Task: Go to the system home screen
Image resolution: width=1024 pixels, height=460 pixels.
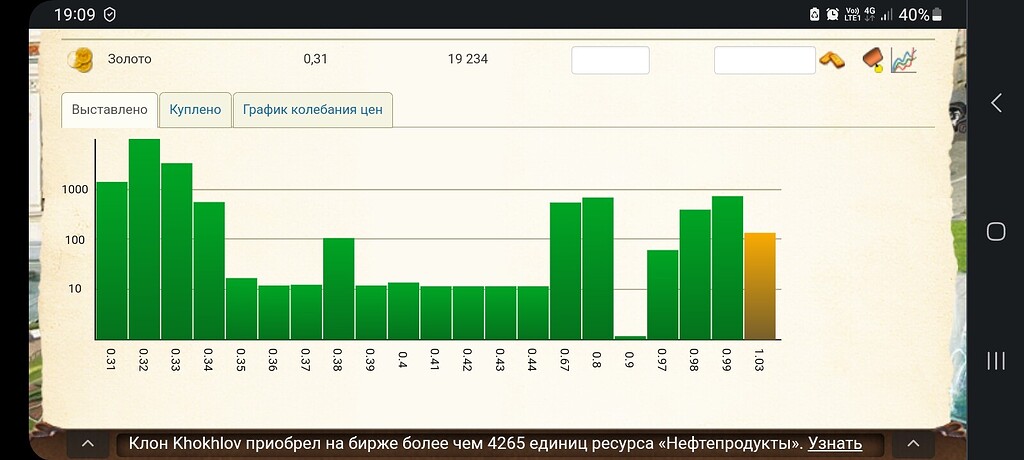Action: 995,232
